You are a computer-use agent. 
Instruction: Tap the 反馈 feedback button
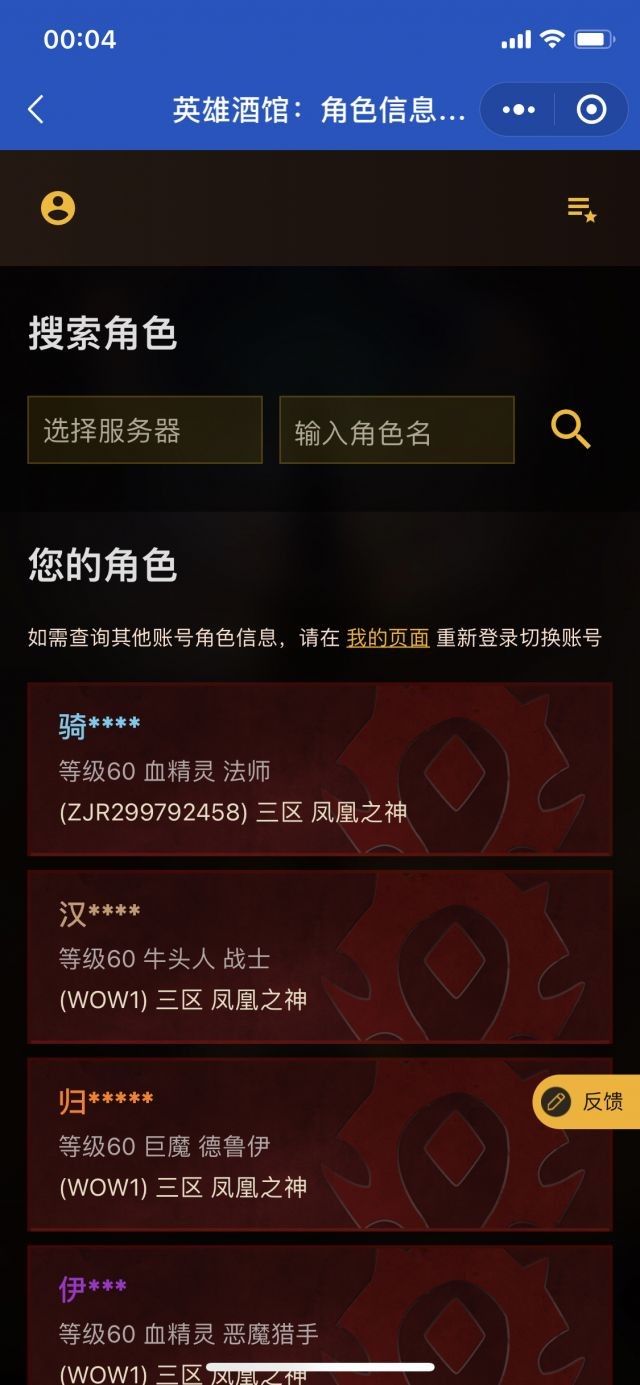tap(588, 1101)
